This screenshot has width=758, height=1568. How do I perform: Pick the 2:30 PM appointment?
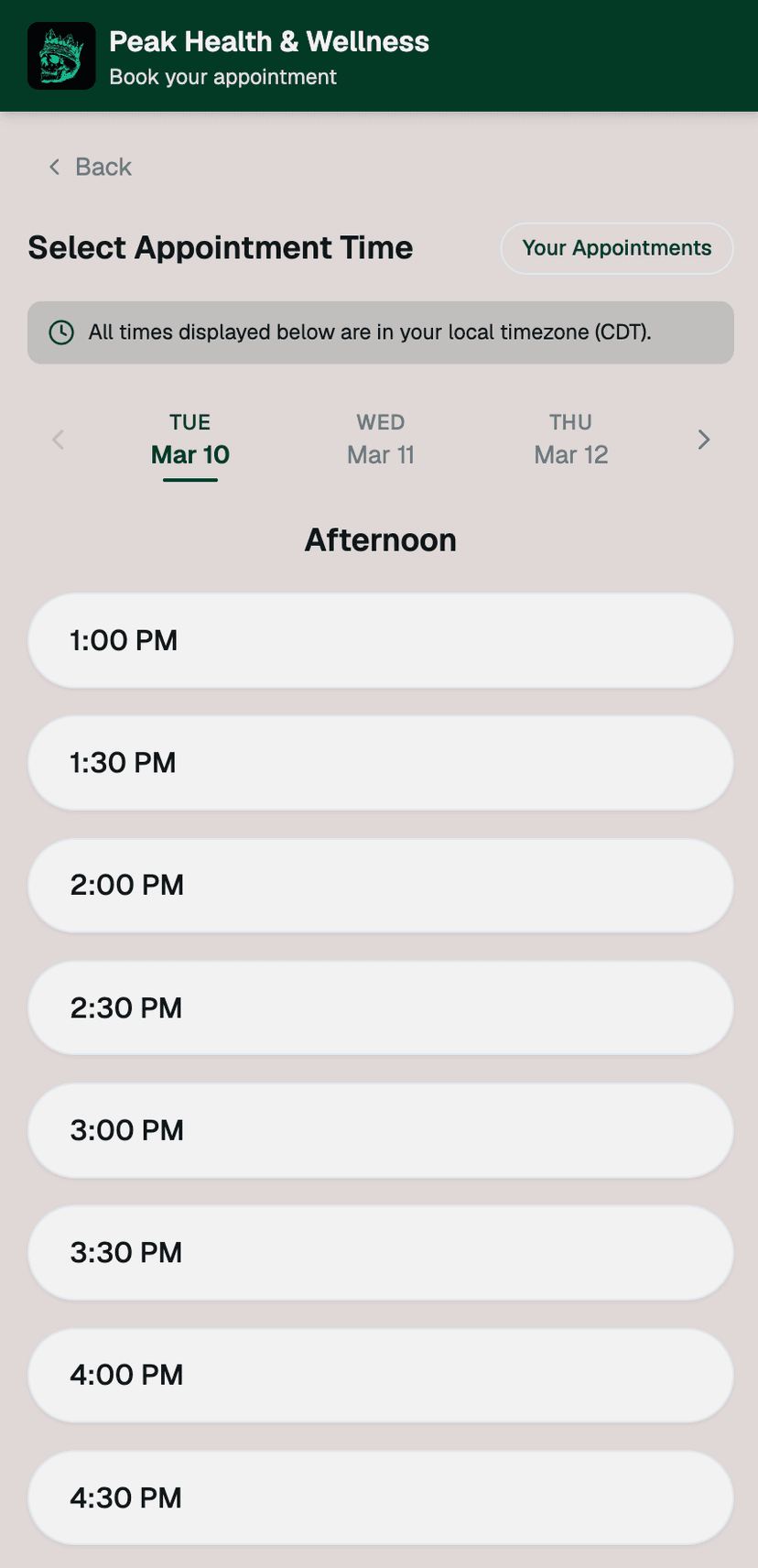[x=379, y=1007]
